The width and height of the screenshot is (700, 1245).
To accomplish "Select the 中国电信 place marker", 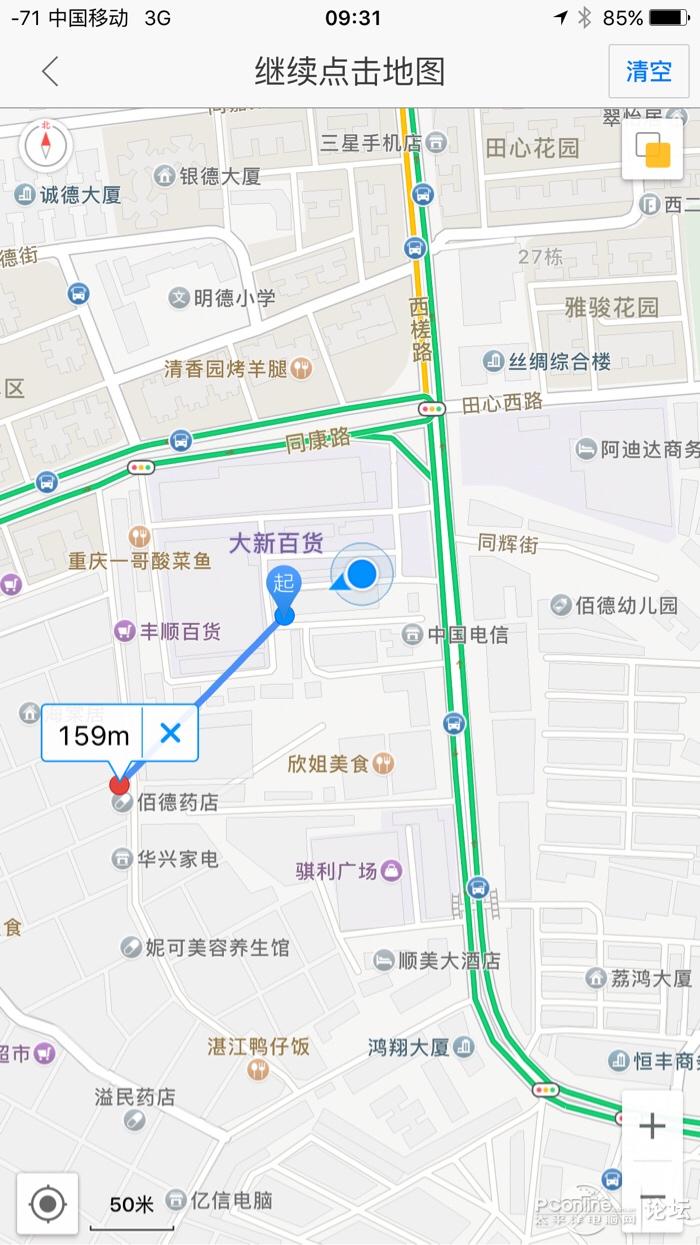I will 412,634.
